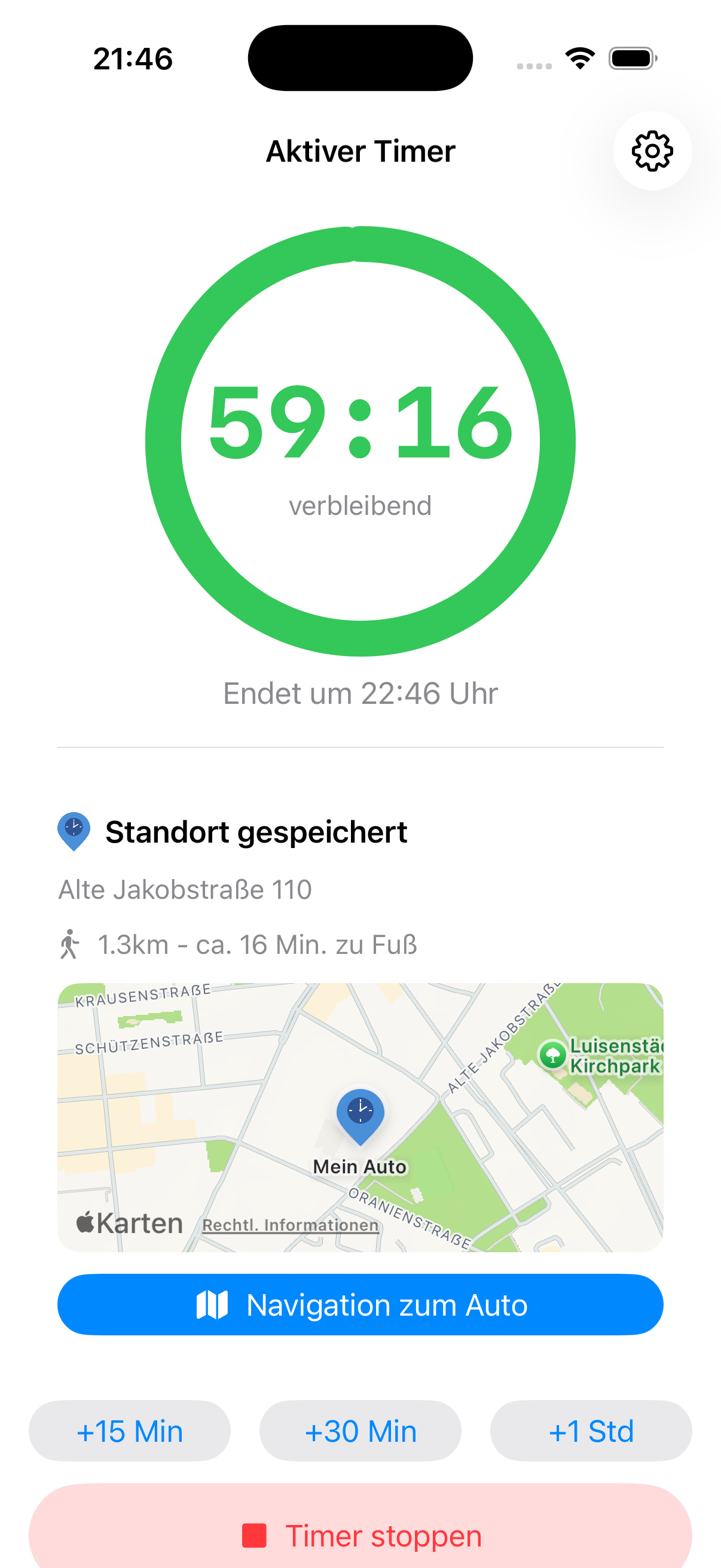Viewport: 721px width, 1568px height.
Task: Tap the blue car location pin on the map
Action: 360,1112
